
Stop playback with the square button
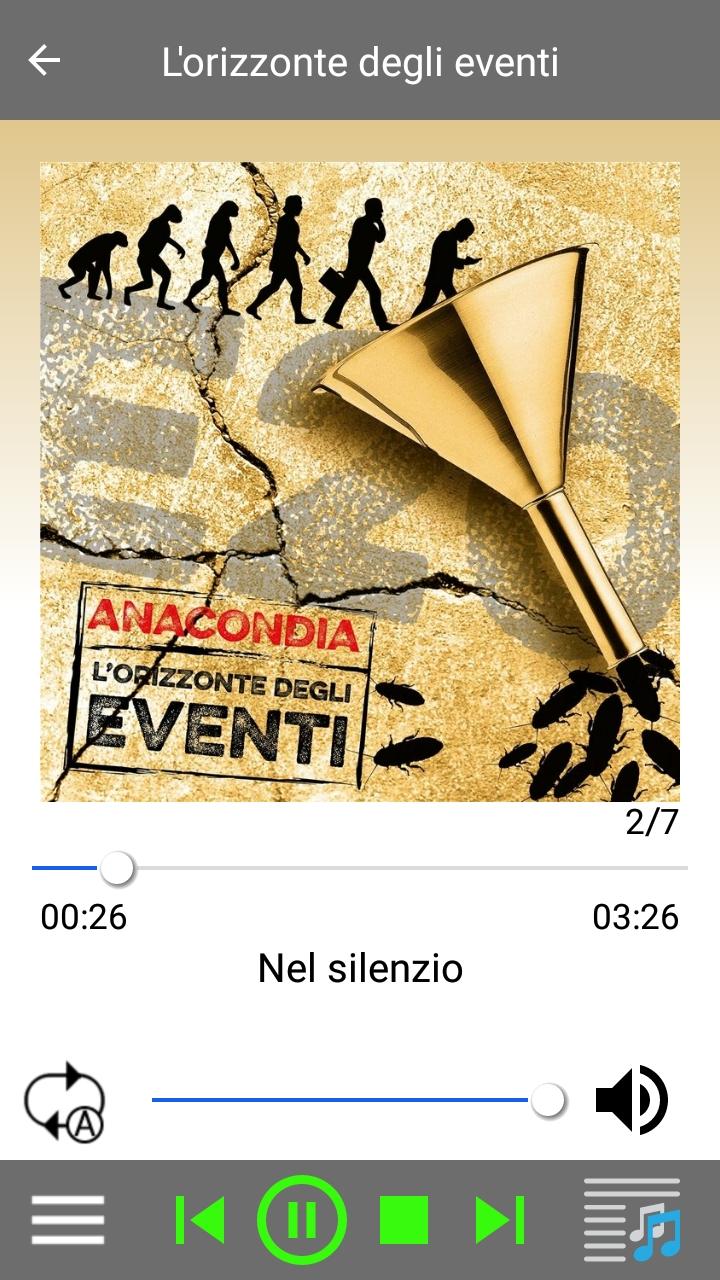[404, 1220]
